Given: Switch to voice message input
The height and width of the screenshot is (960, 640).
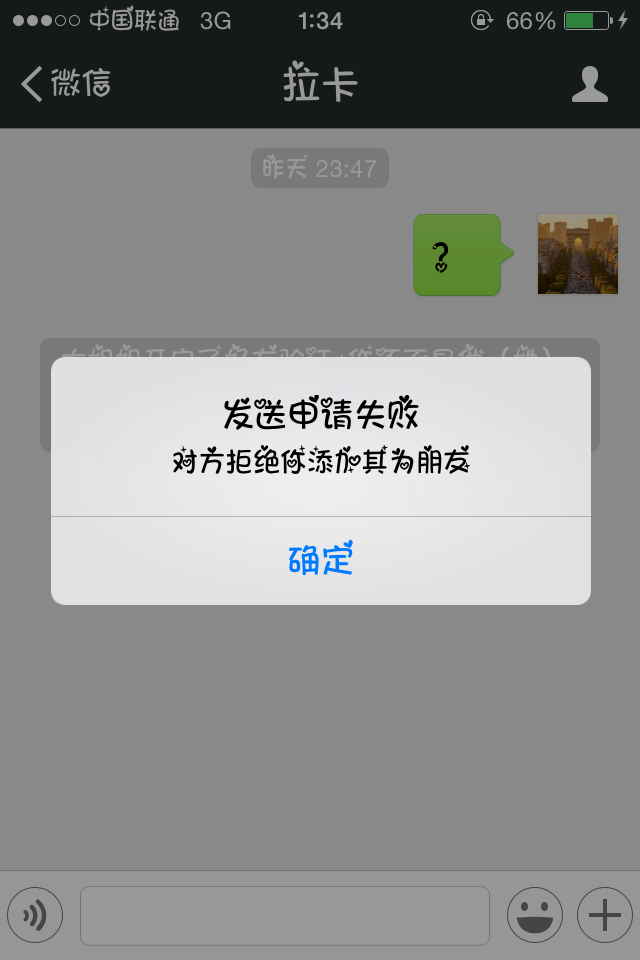Looking at the screenshot, I should pos(35,915).
